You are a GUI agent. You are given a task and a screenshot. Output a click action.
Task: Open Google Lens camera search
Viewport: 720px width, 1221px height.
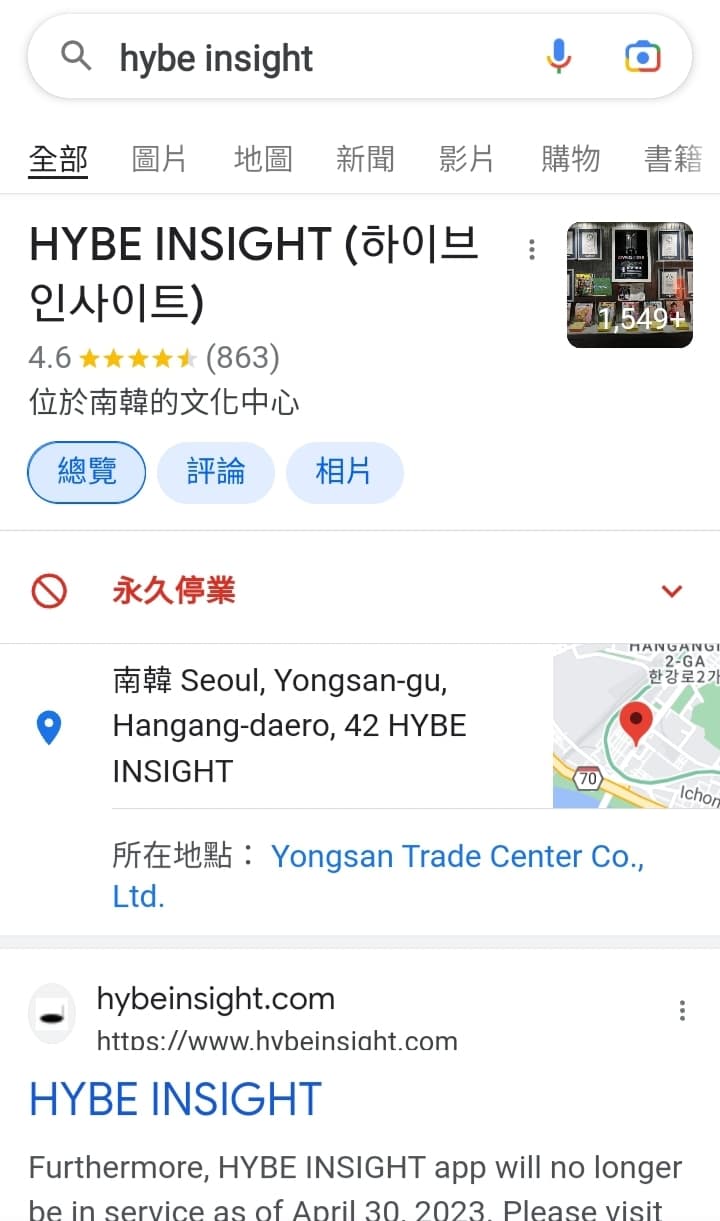642,57
